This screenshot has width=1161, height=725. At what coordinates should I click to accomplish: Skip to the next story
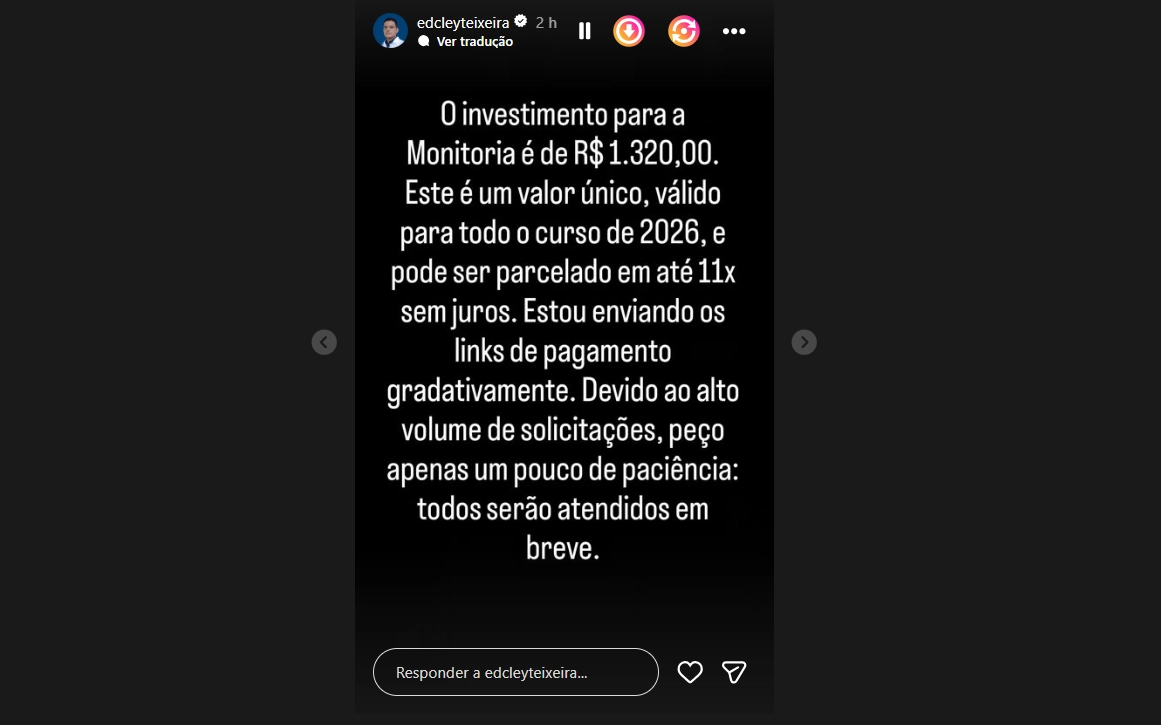point(804,342)
